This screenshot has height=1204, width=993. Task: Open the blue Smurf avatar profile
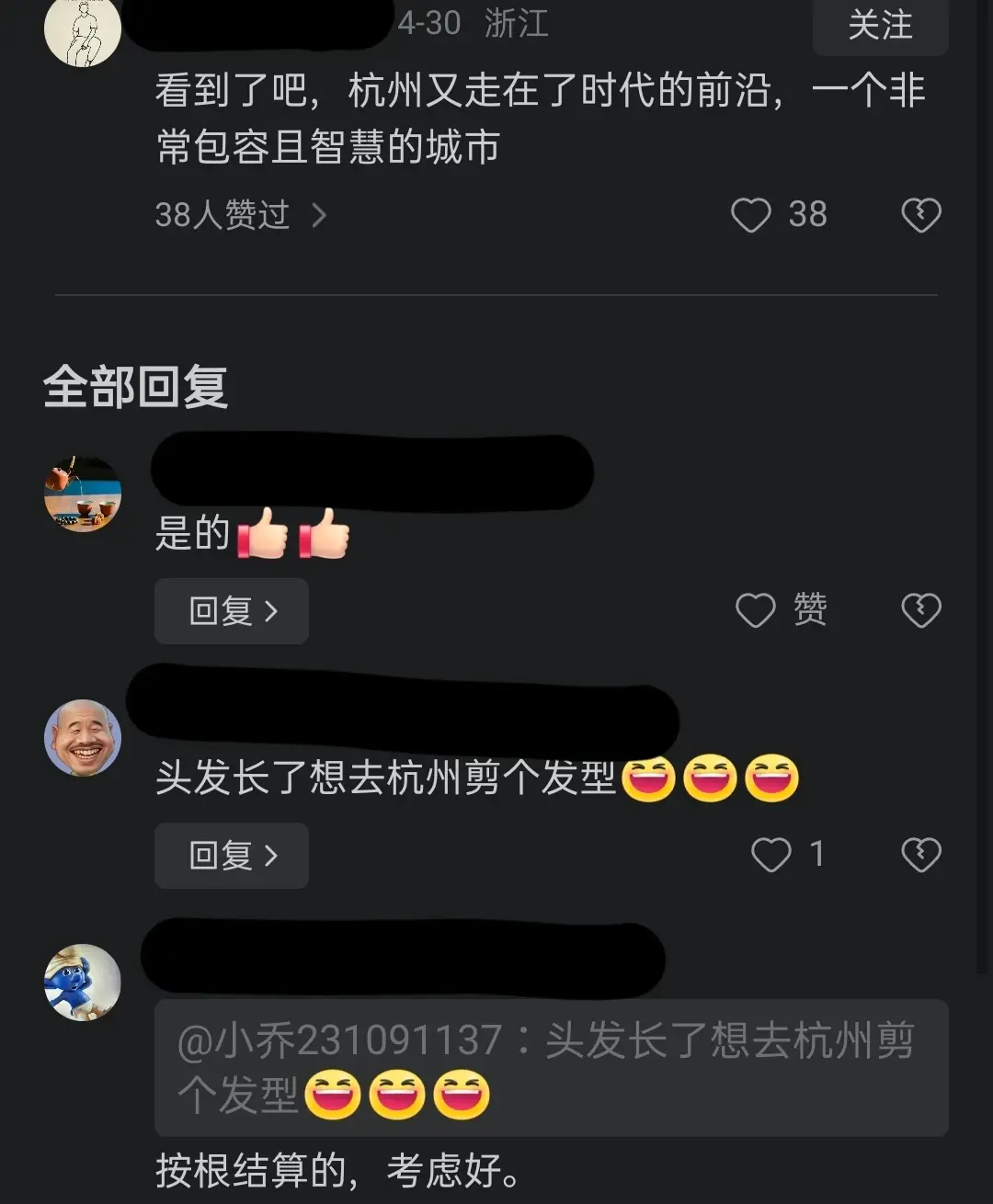83,983
